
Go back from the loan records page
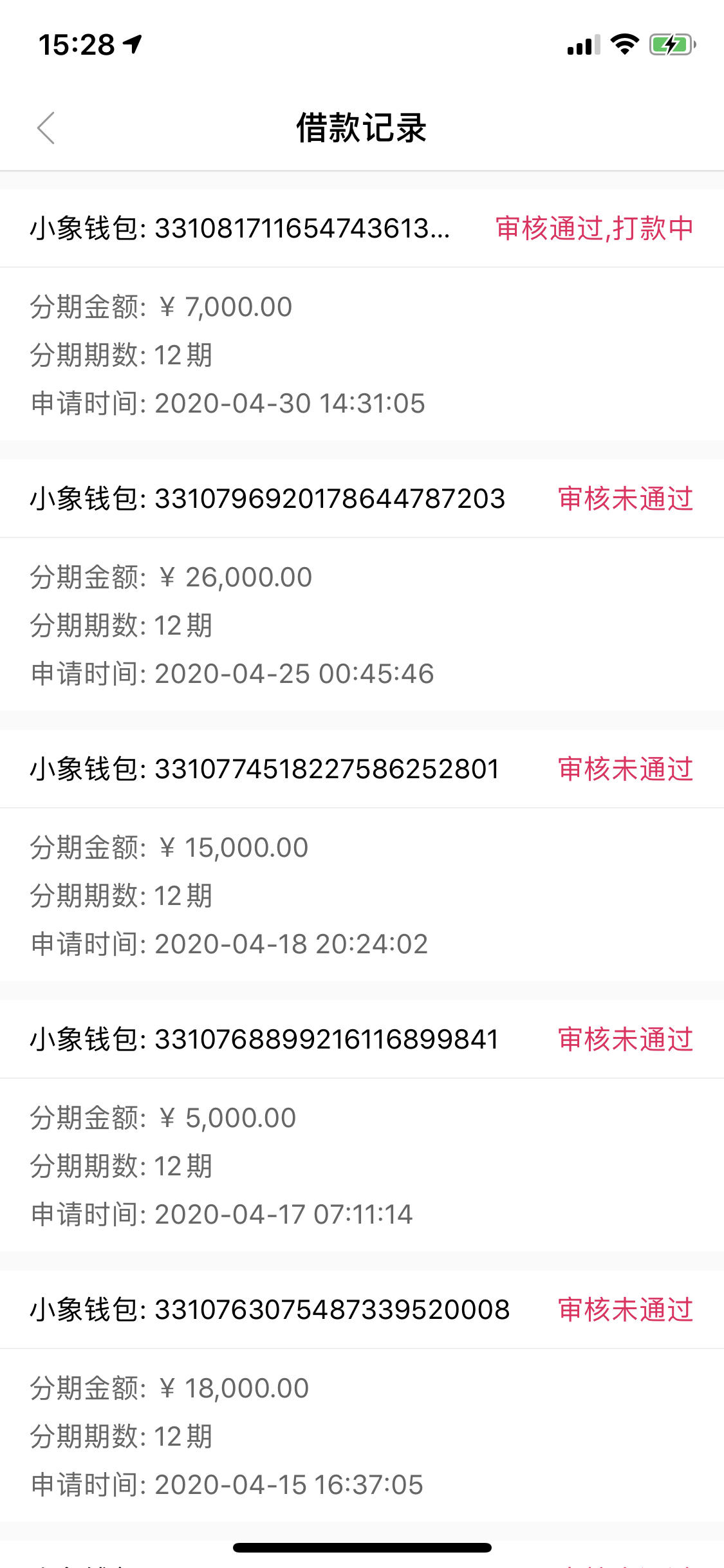point(46,127)
